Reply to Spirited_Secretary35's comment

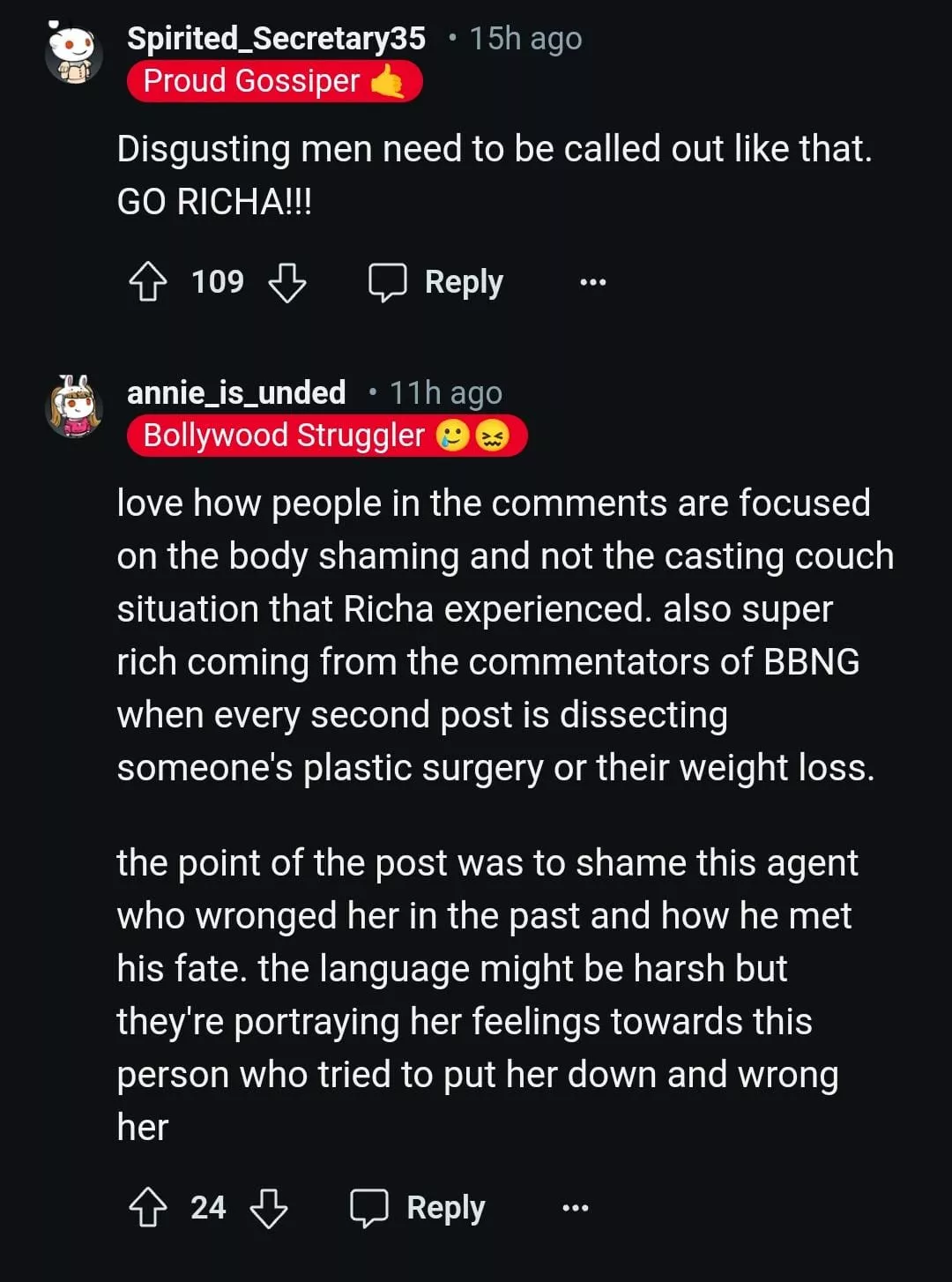click(436, 282)
